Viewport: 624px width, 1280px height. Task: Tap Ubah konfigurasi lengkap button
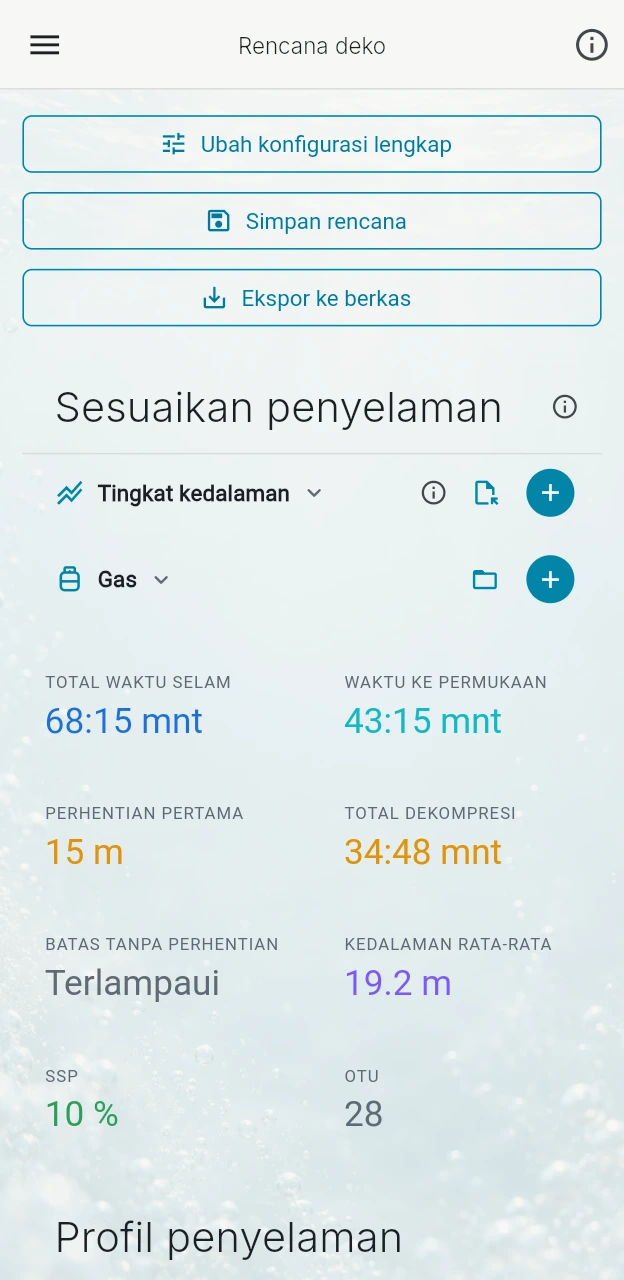tap(312, 144)
